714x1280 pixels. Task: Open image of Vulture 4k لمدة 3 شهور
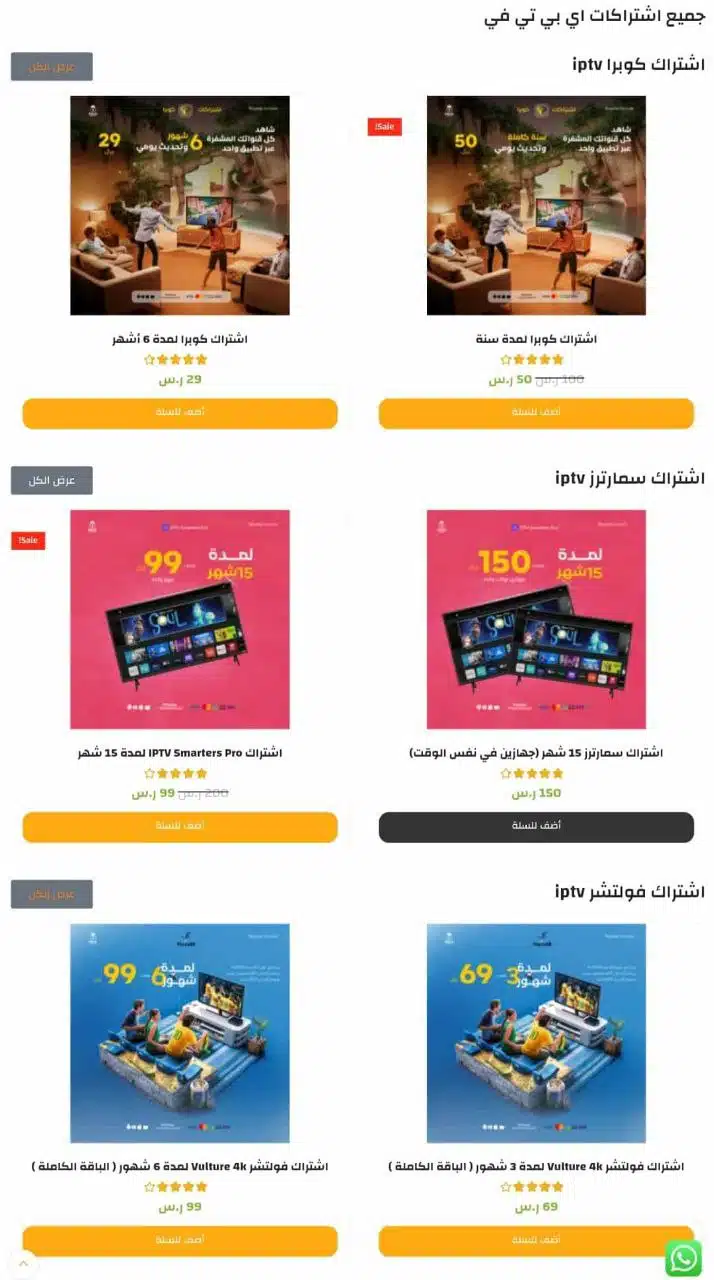(x=536, y=1033)
